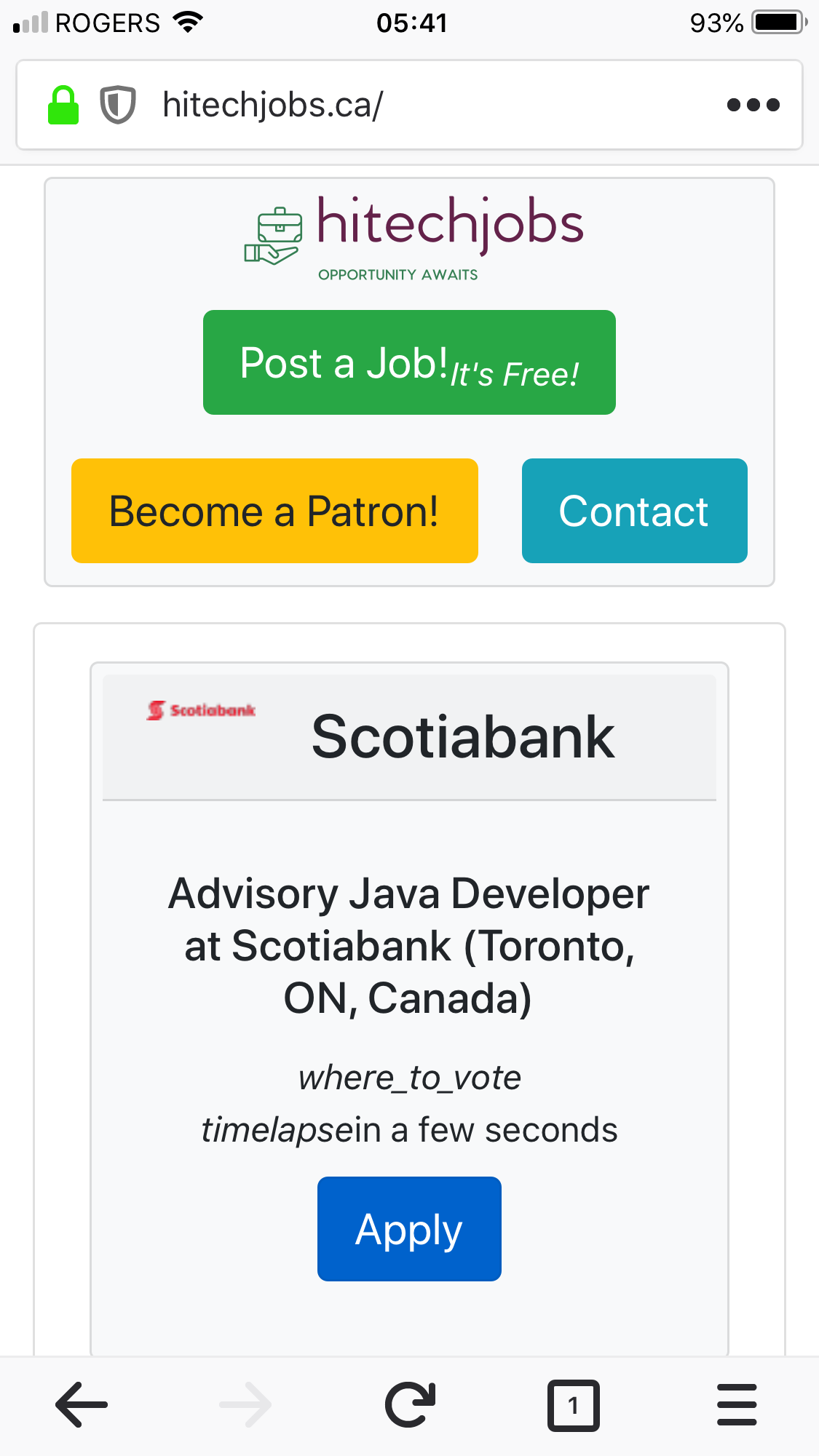Tap the page reload icon
The image size is (819, 1456).
(x=409, y=1404)
